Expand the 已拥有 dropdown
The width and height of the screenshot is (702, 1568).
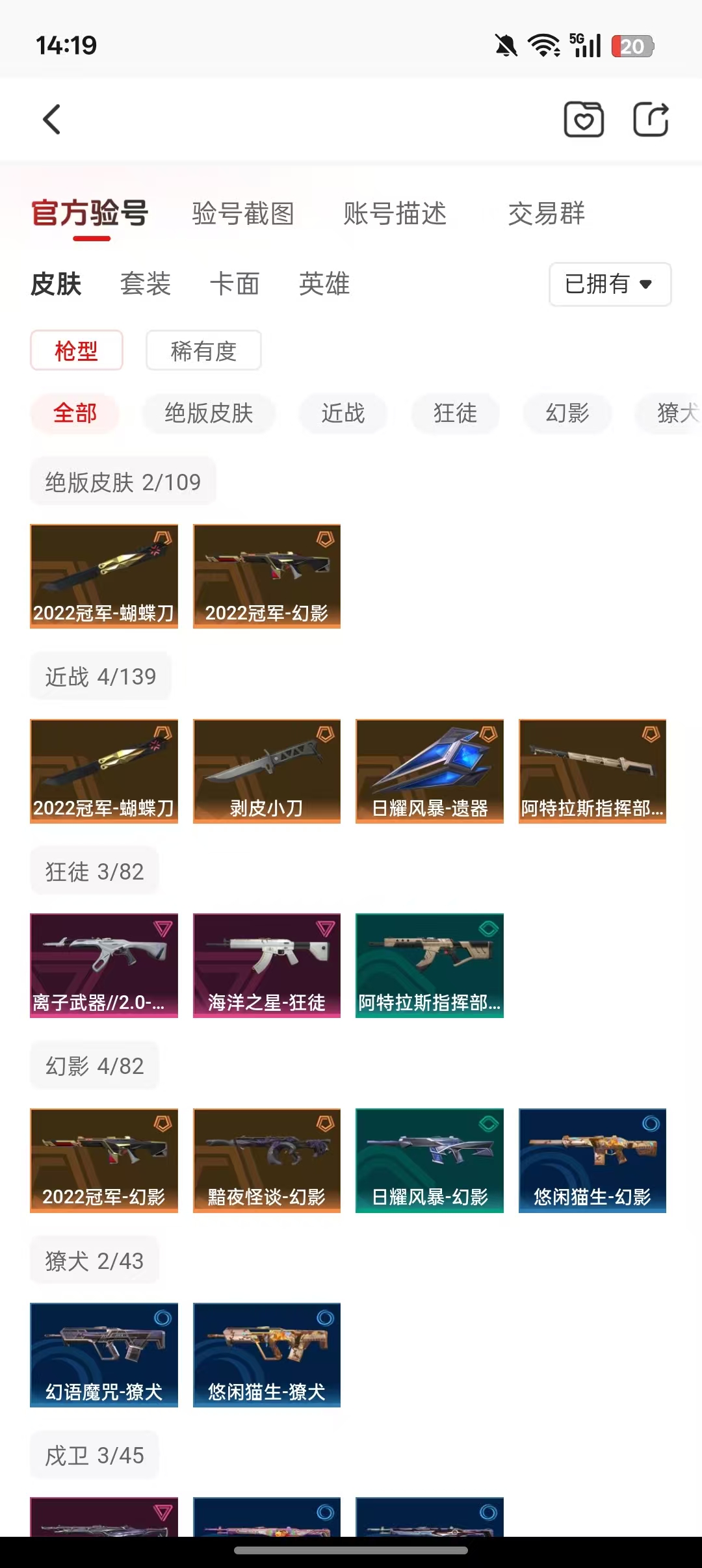click(609, 284)
